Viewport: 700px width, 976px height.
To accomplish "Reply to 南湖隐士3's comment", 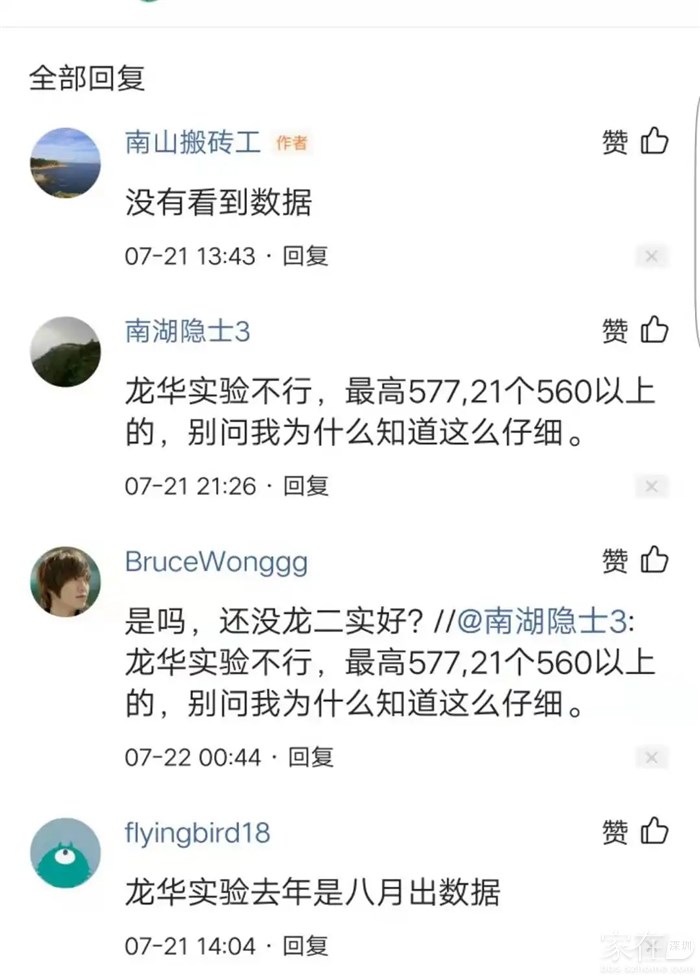I will [305, 486].
